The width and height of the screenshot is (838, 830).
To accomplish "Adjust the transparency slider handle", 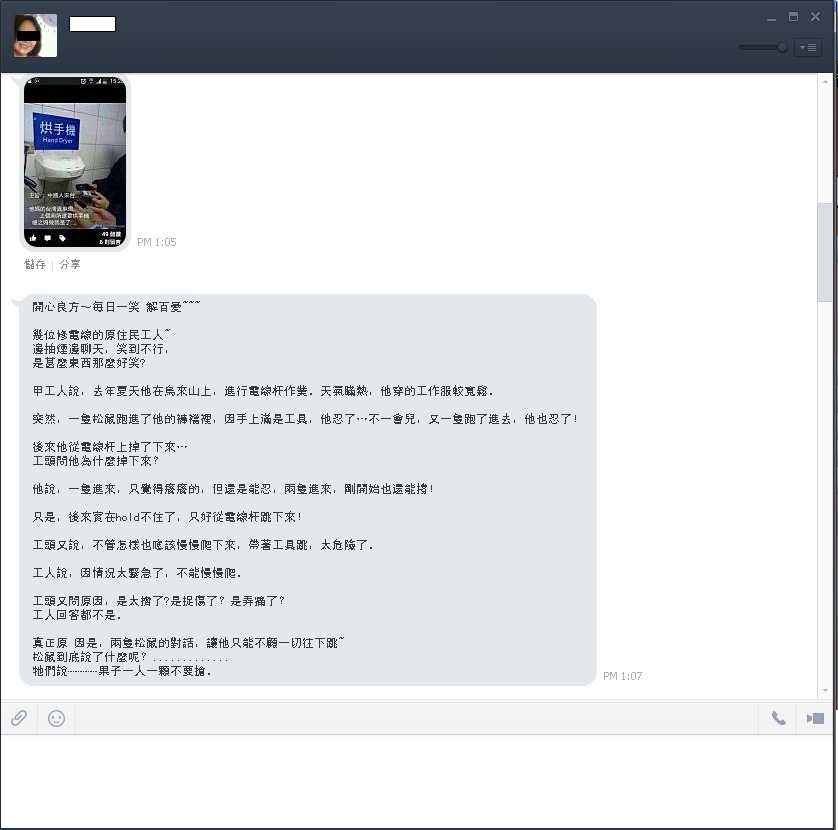I will [x=782, y=47].
